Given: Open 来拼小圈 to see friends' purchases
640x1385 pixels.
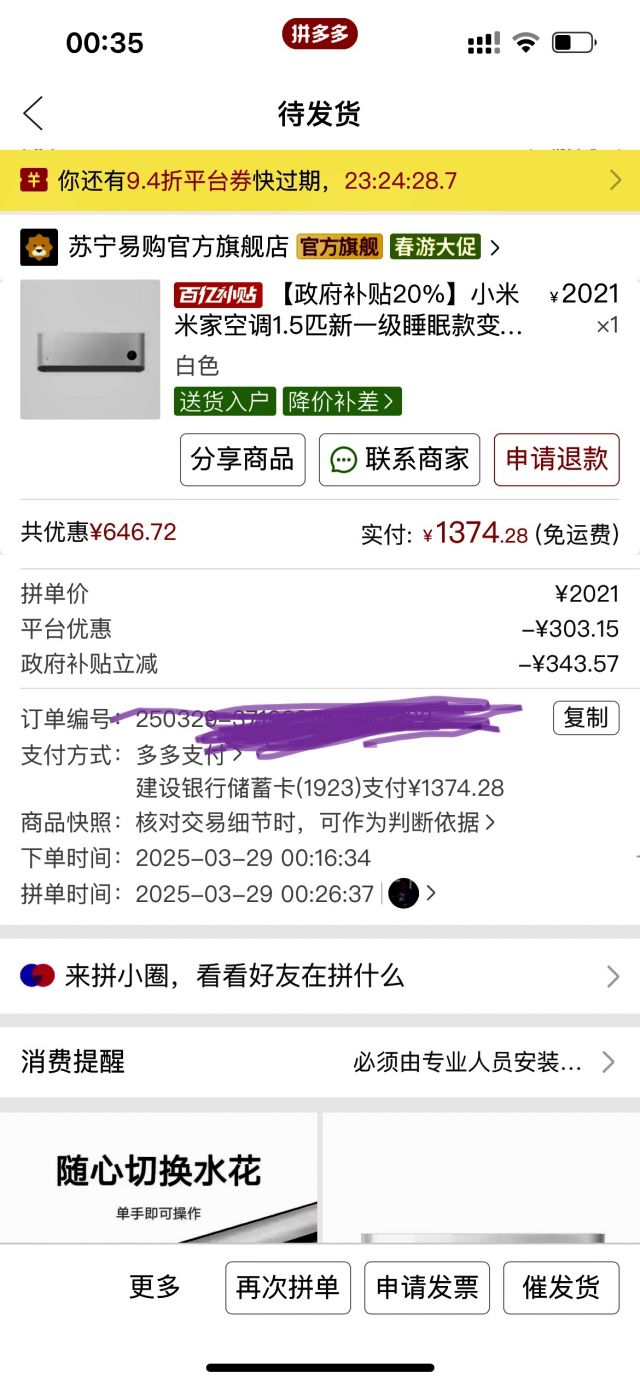Looking at the screenshot, I should click(320, 976).
